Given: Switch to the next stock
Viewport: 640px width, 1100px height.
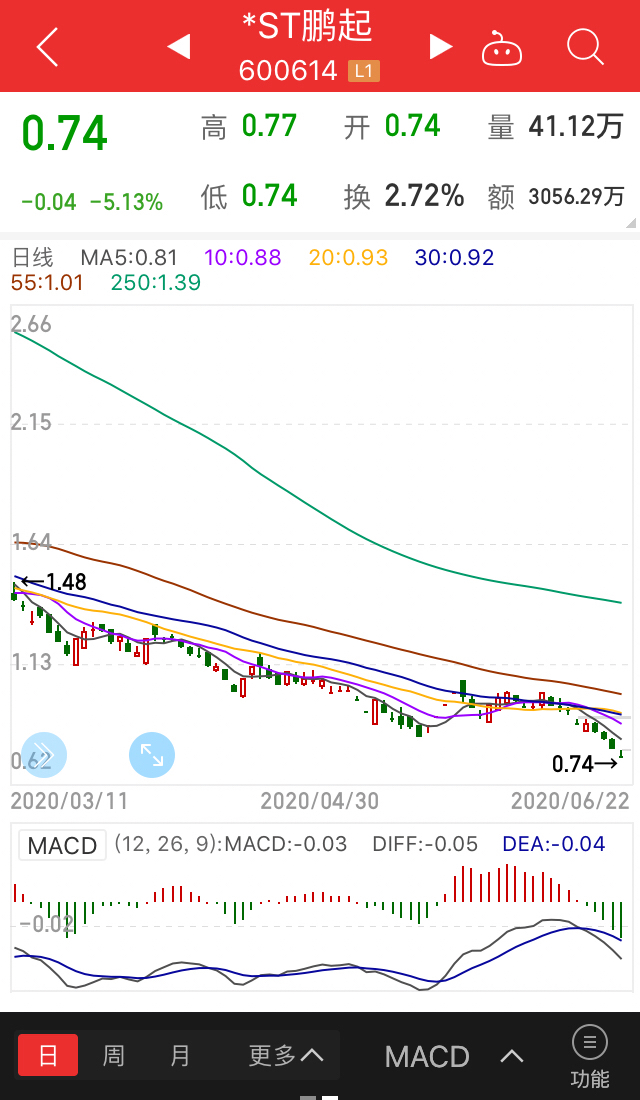Looking at the screenshot, I should click(440, 46).
